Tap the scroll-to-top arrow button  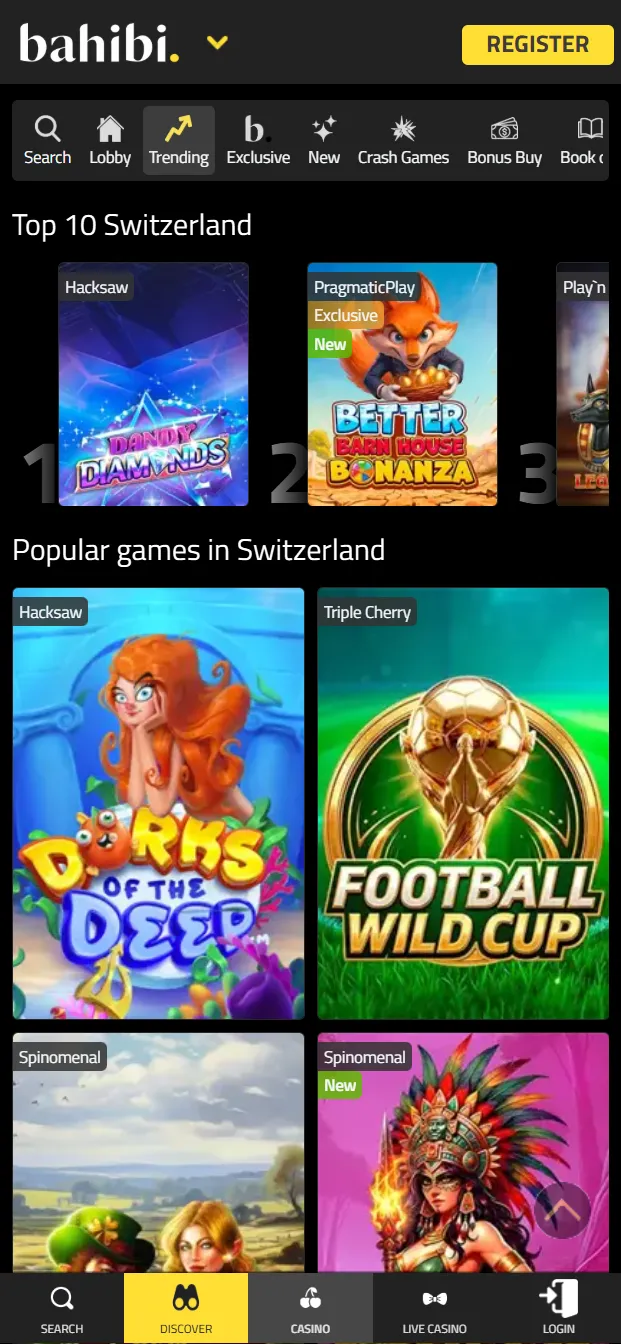[562, 1211]
